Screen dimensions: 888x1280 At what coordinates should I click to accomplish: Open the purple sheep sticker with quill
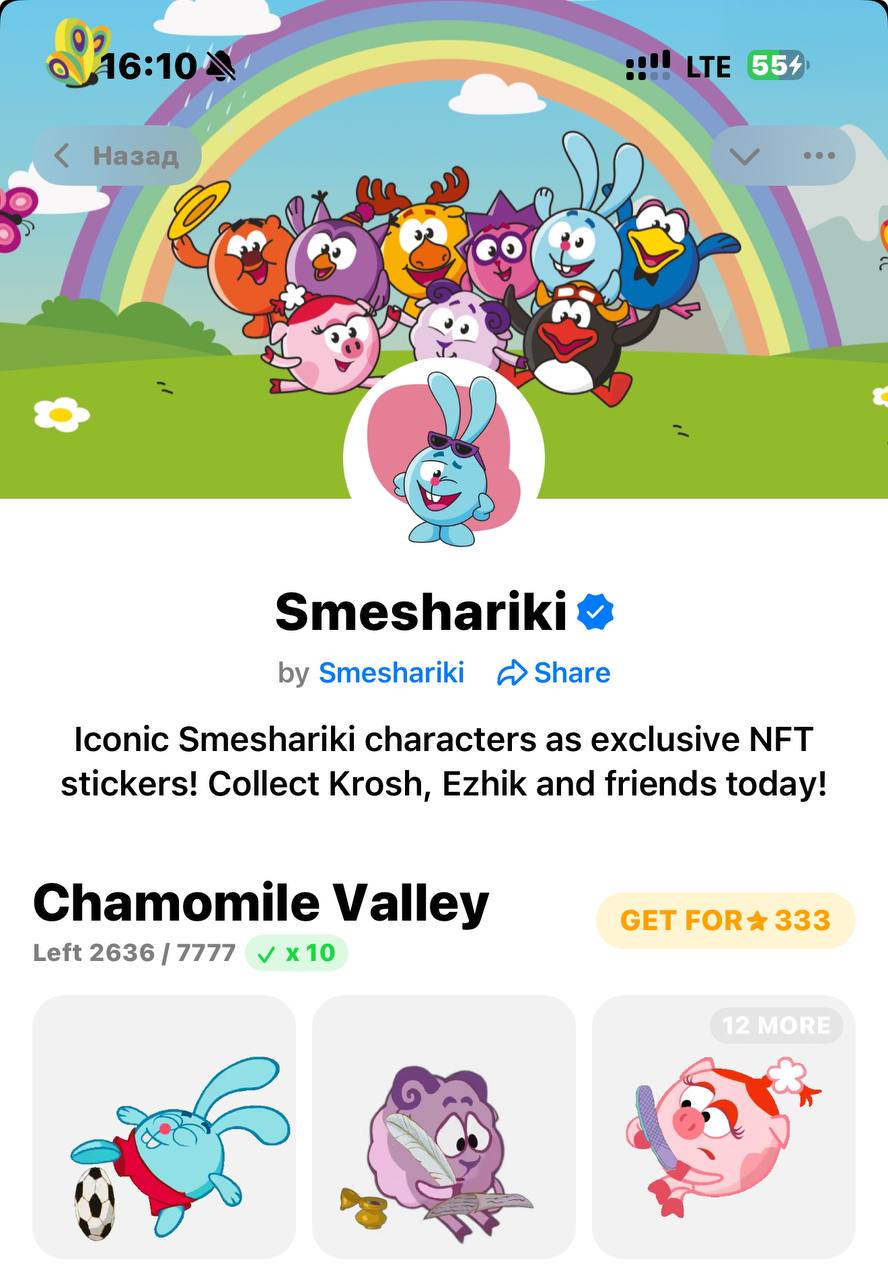pyautogui.click(x=444, y=1126)
